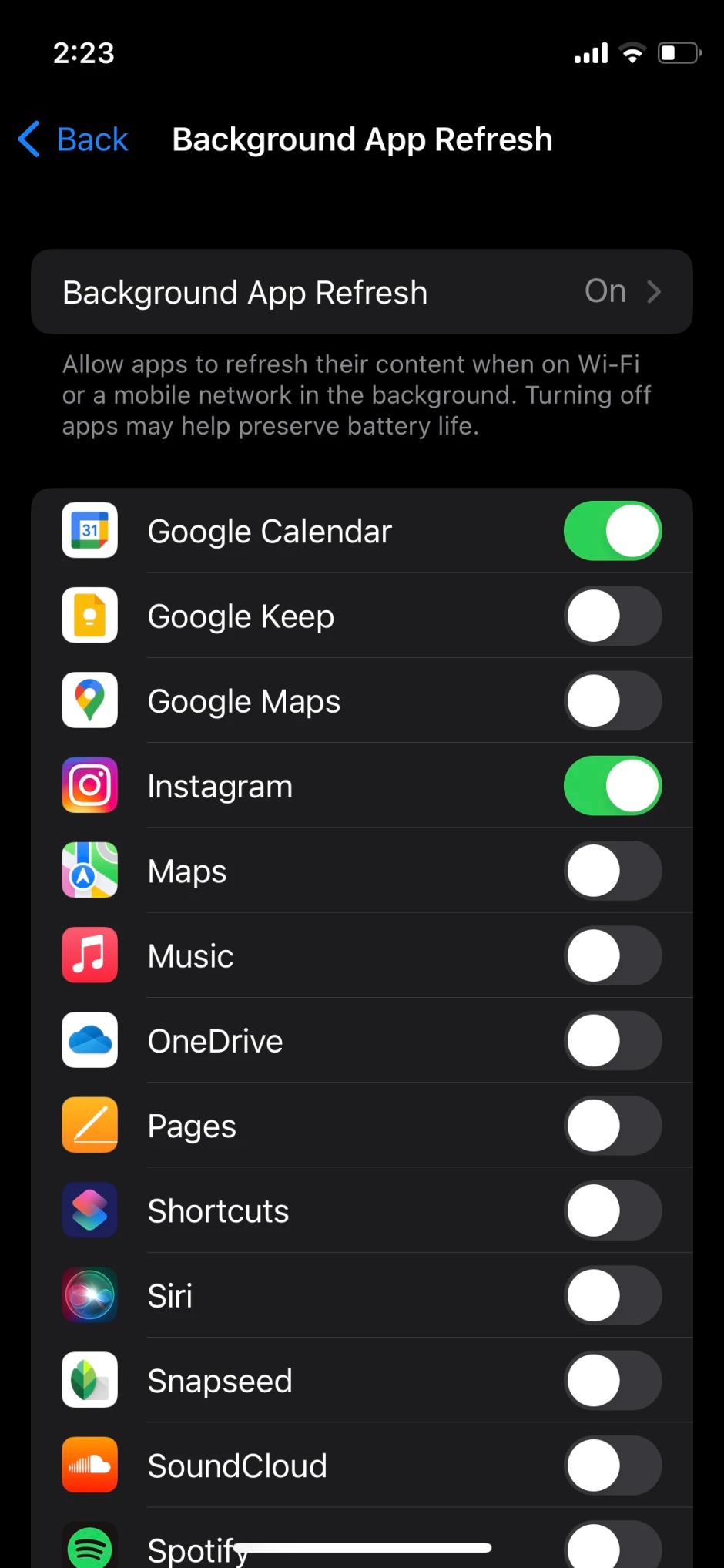Turn on the Siri switch
Screen dimensions: 724x1568
pos(612,1296)
